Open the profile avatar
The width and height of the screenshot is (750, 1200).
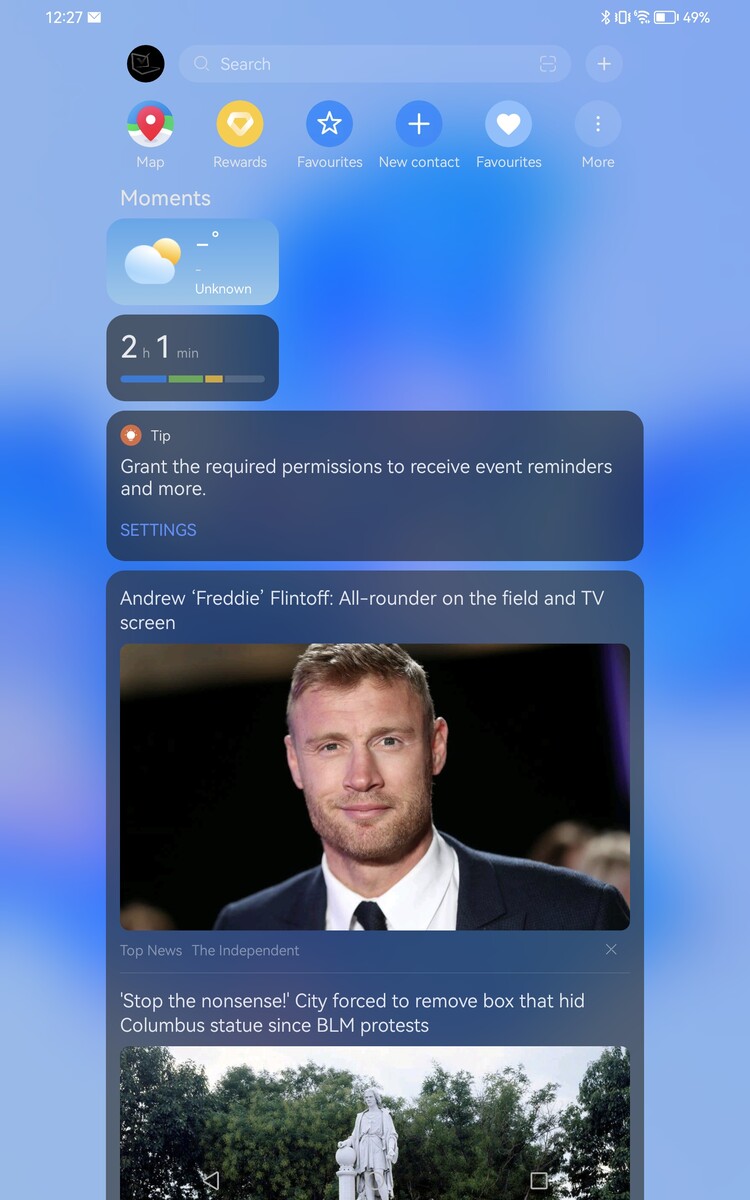[145, 64]
